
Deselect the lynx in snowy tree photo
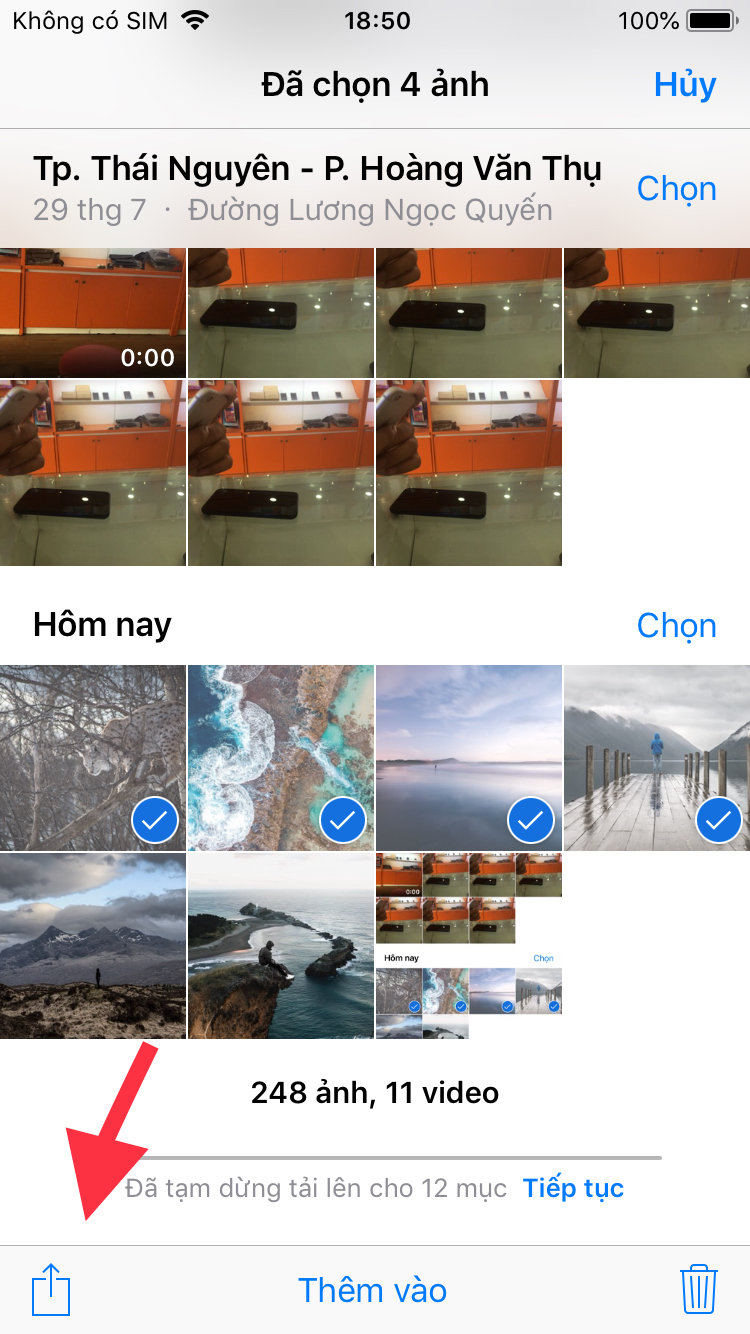coord(93,757)
